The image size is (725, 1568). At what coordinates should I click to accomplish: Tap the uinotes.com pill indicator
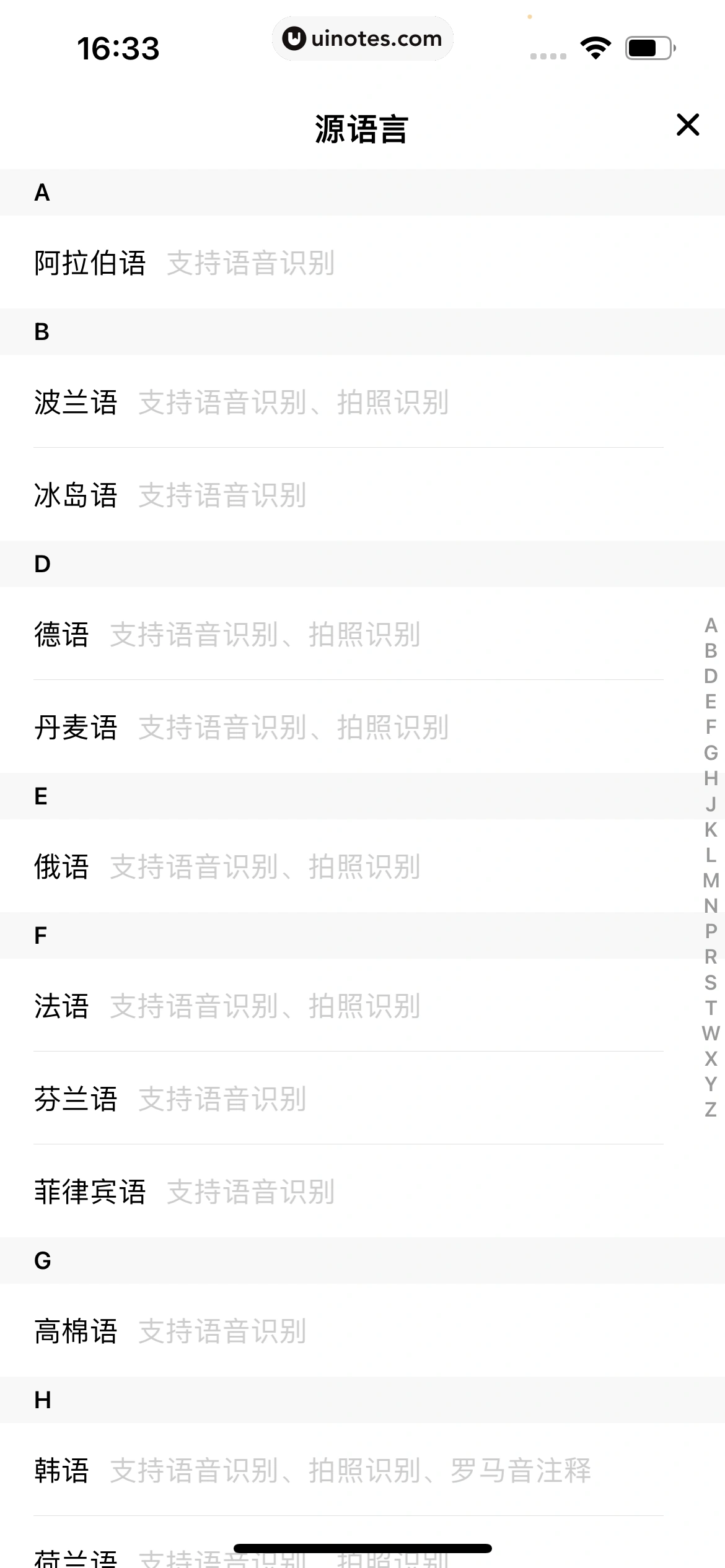click(x=362, y=38)
